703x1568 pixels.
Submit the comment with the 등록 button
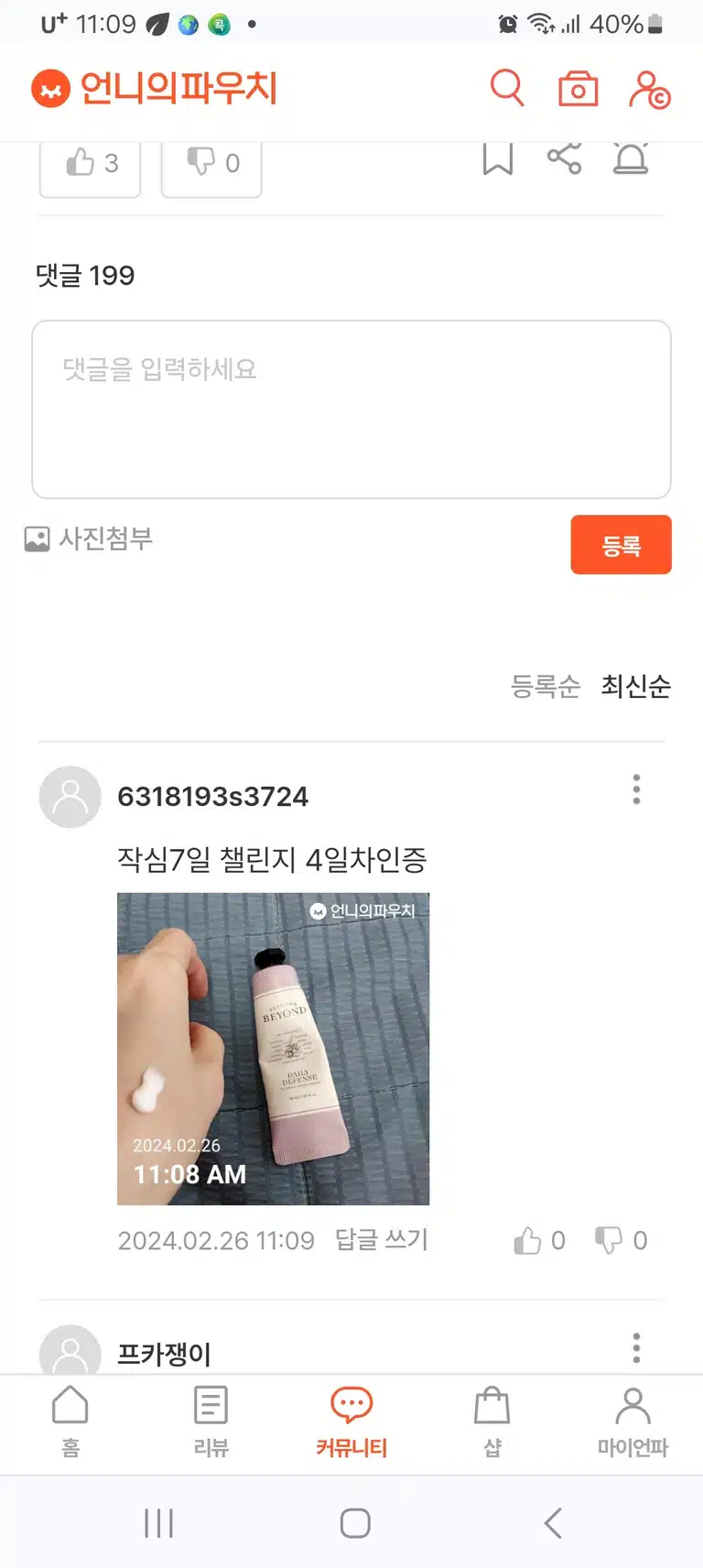click(x=621, y=545)
